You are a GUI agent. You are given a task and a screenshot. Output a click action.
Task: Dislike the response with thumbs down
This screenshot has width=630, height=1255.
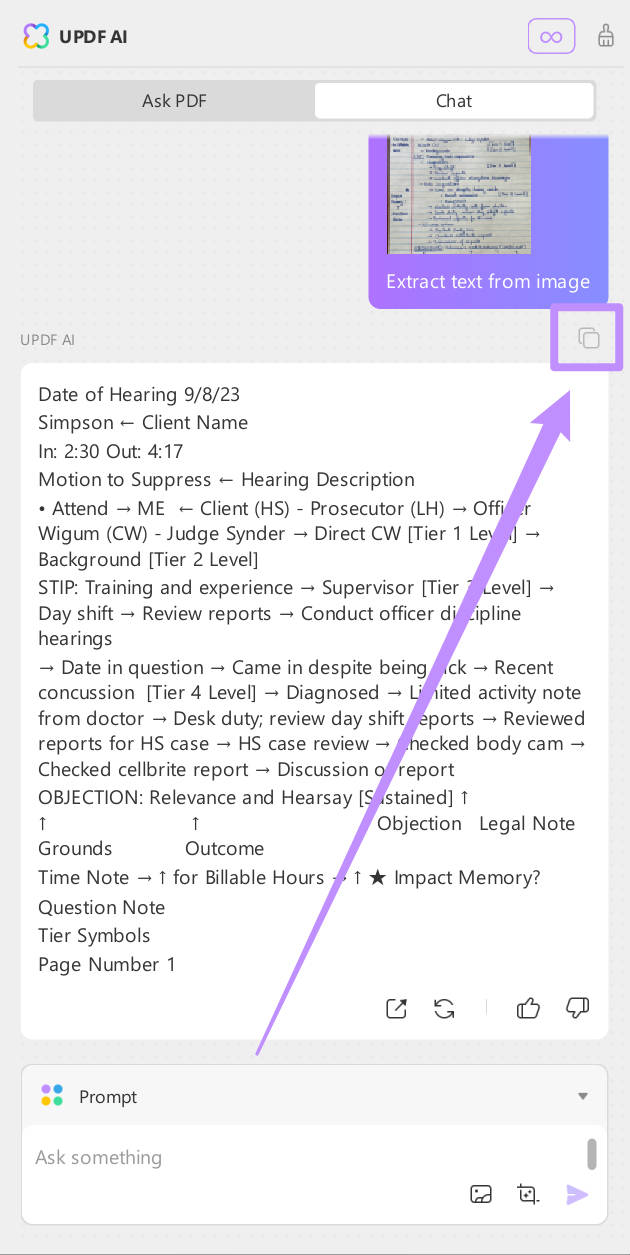[x=578, y=1008]
